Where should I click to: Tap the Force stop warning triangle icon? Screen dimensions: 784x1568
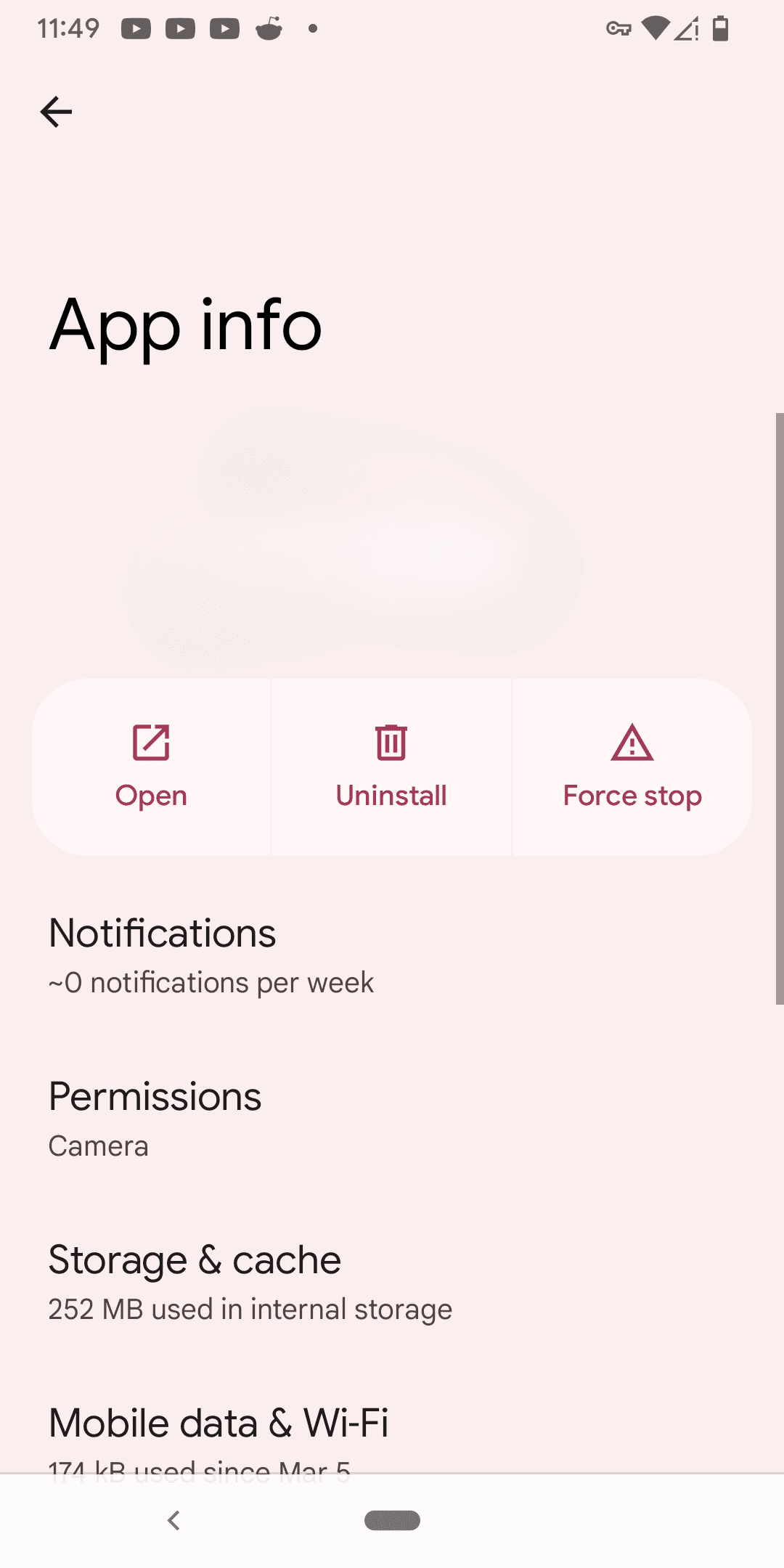tap(631, 743)
